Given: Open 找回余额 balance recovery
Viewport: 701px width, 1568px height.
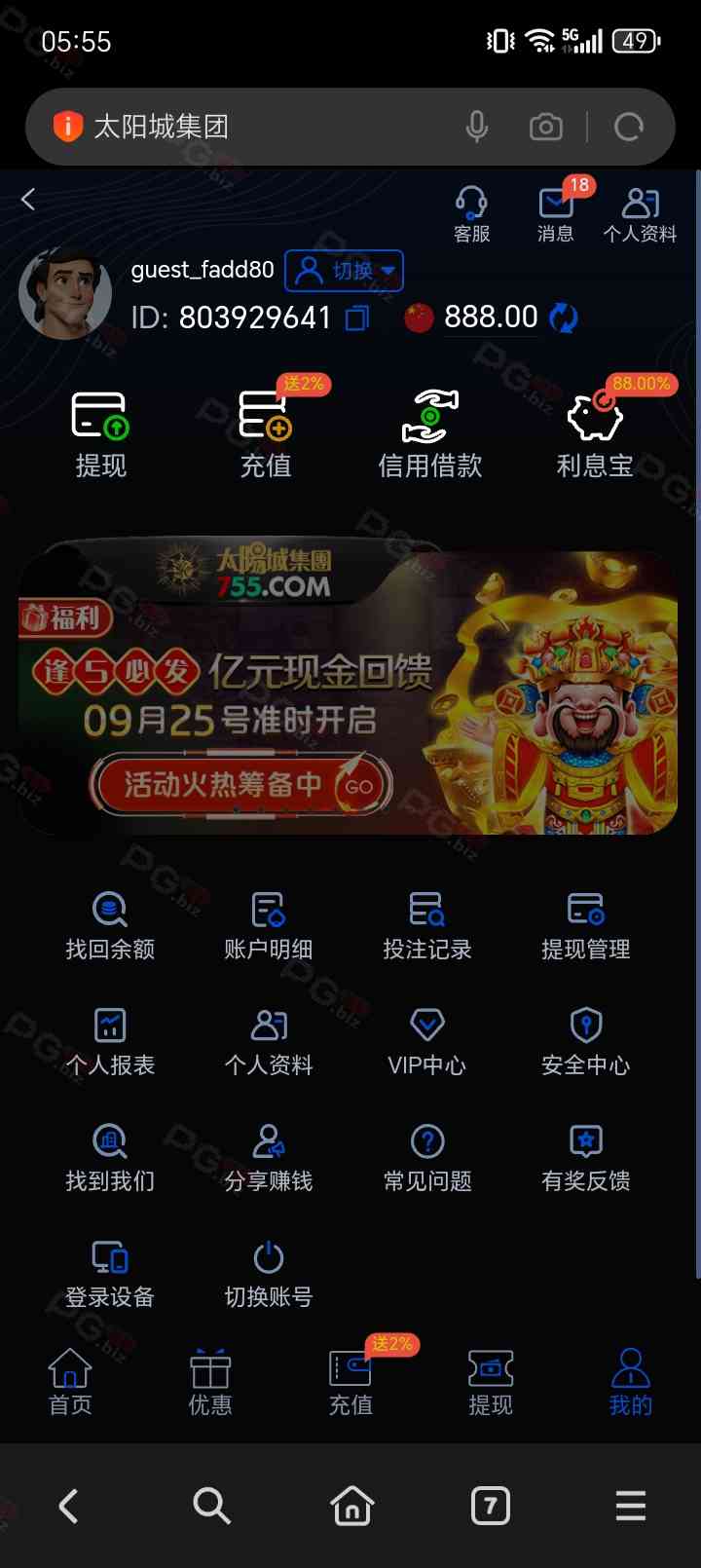Looking at the screenshot, I should click(x=110, y=926).
